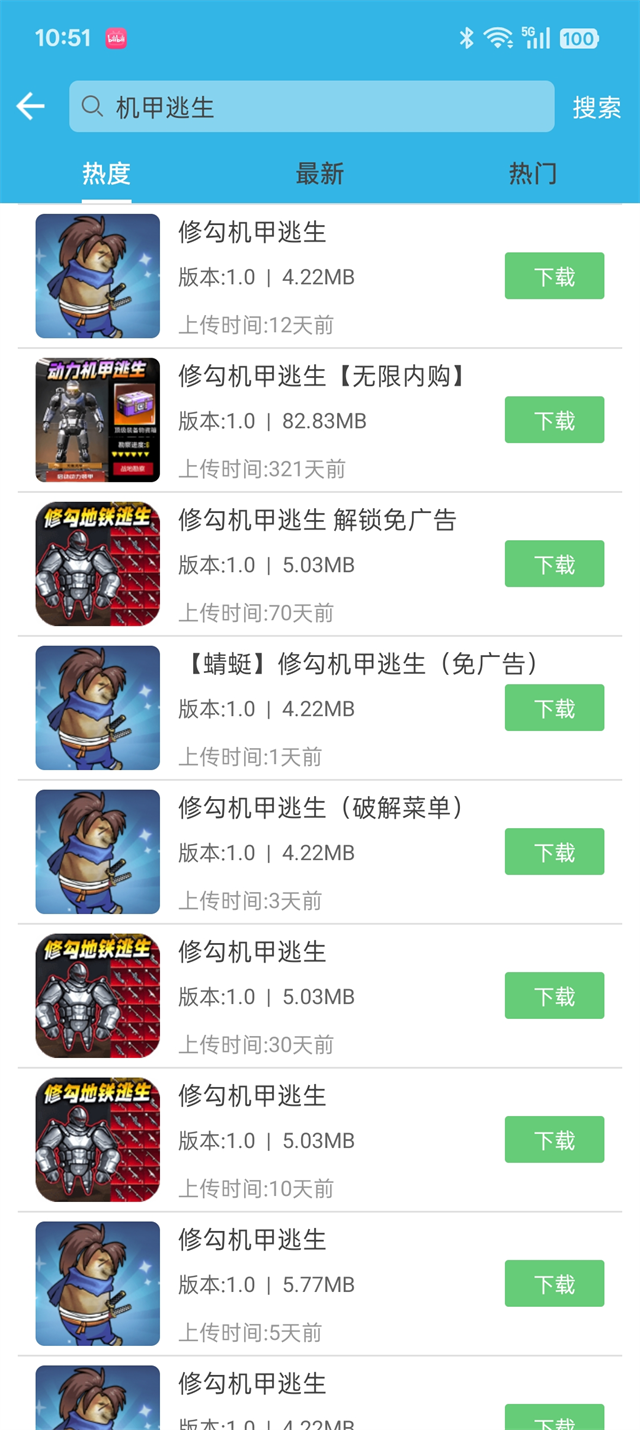
Task: Download 修勾机甲逃生 uploaded 12天前
Action: tap(554, 276)
